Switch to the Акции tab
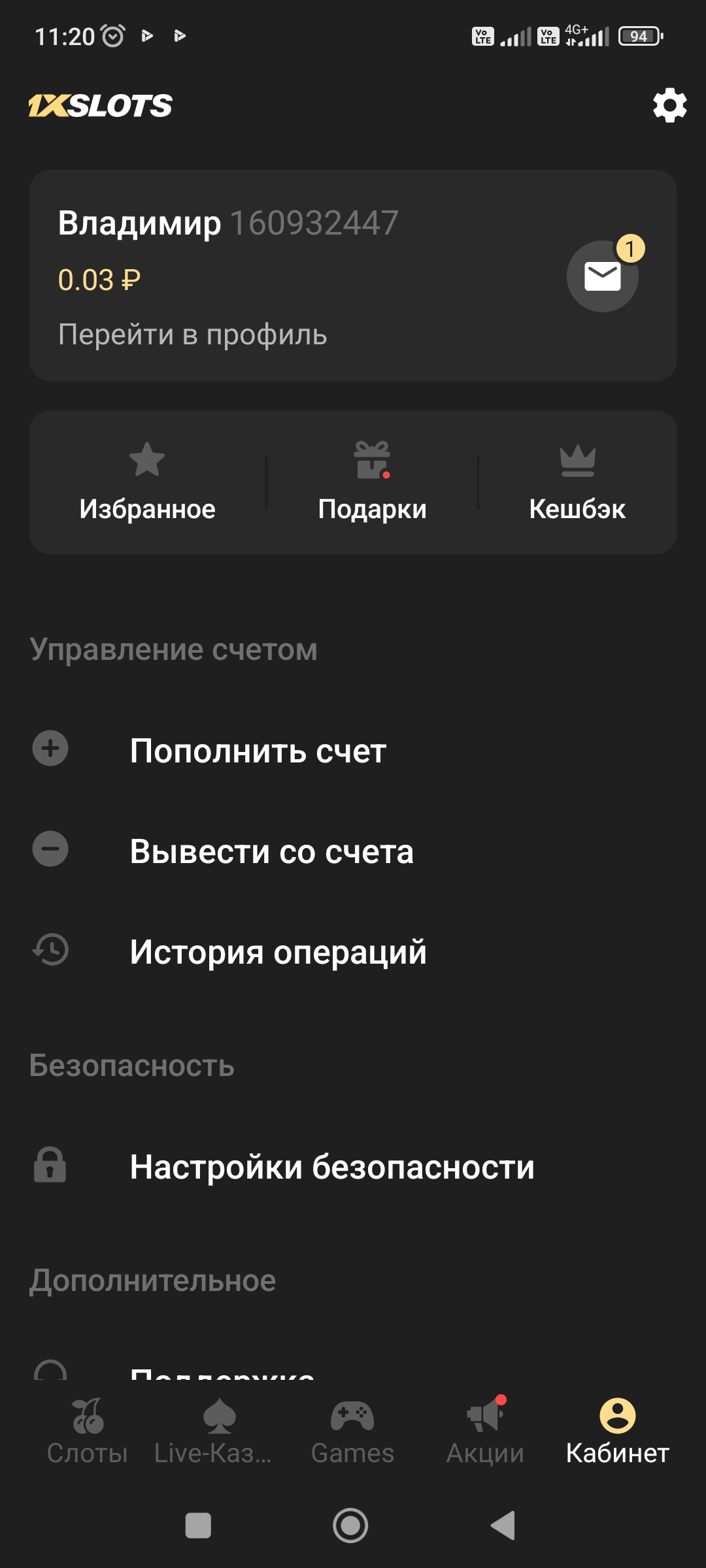This screenshot has width=706, height=1568. click(485, 1432)
